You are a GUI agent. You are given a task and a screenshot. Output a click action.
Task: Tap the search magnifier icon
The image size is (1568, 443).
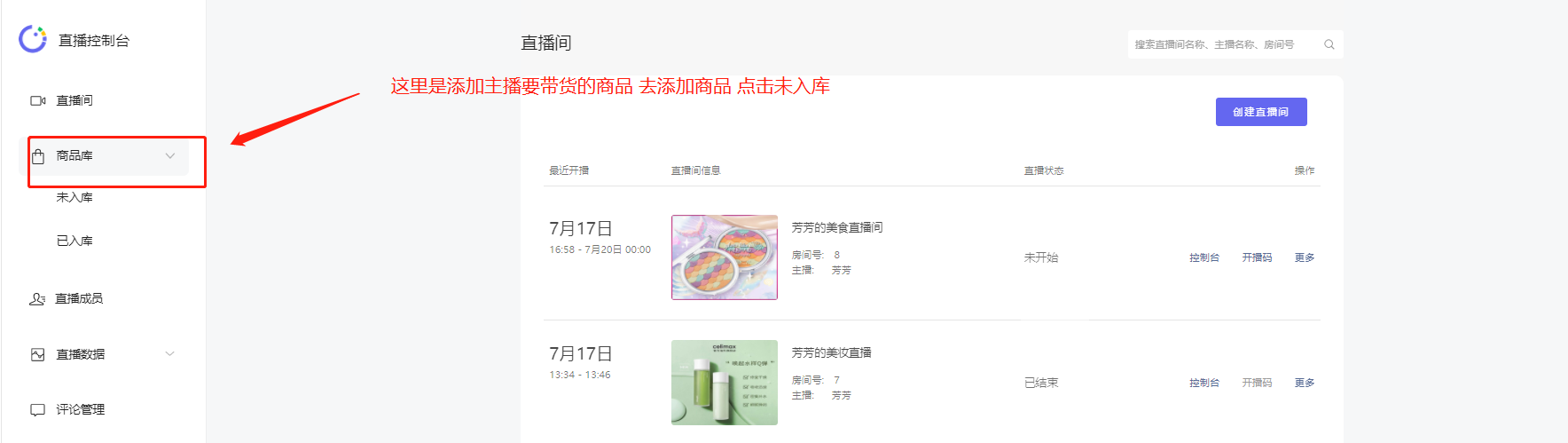tap(1329, 44)
